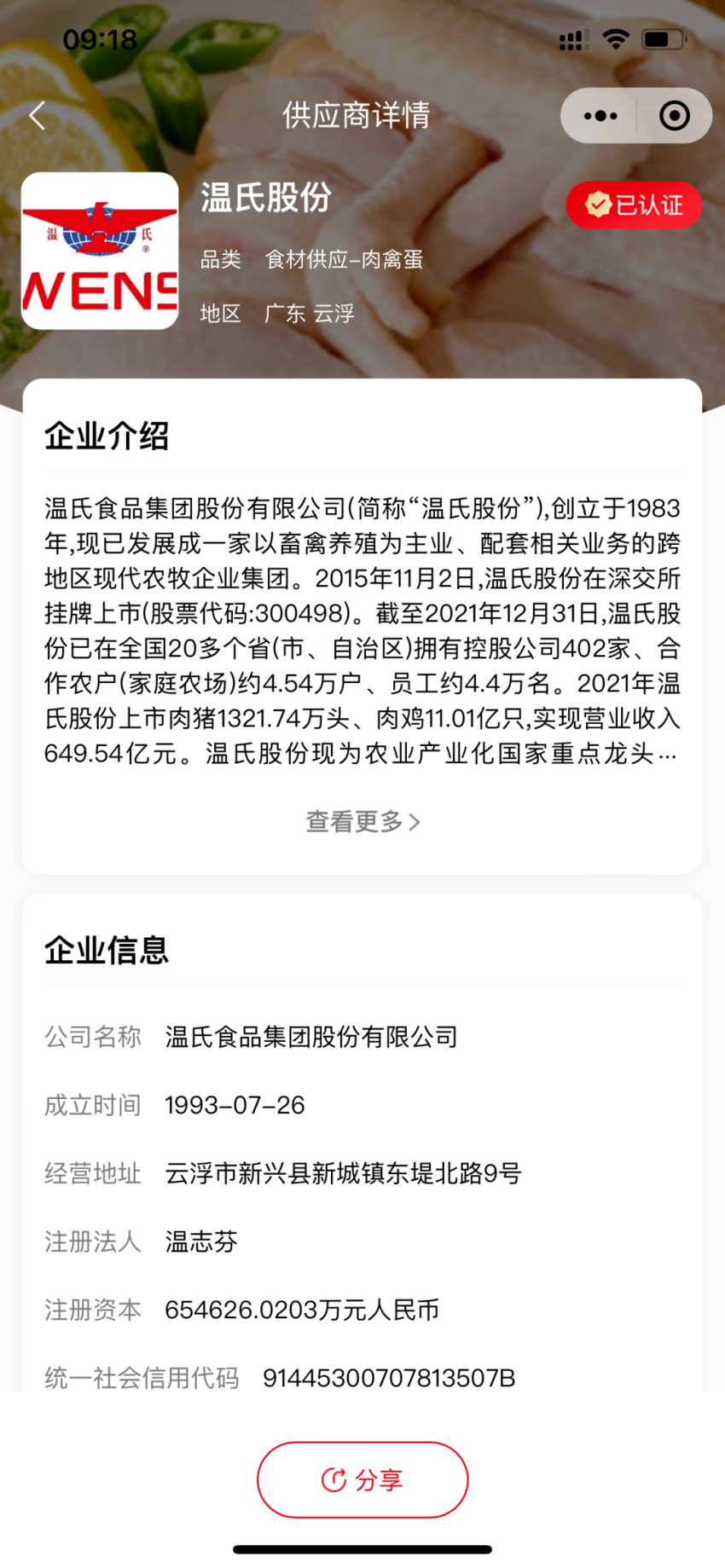Tap the Wi-Fi icon in the status bar
Image resolution: width=725 pixels, height=1568 pixels.
click(x=616, y=38)
